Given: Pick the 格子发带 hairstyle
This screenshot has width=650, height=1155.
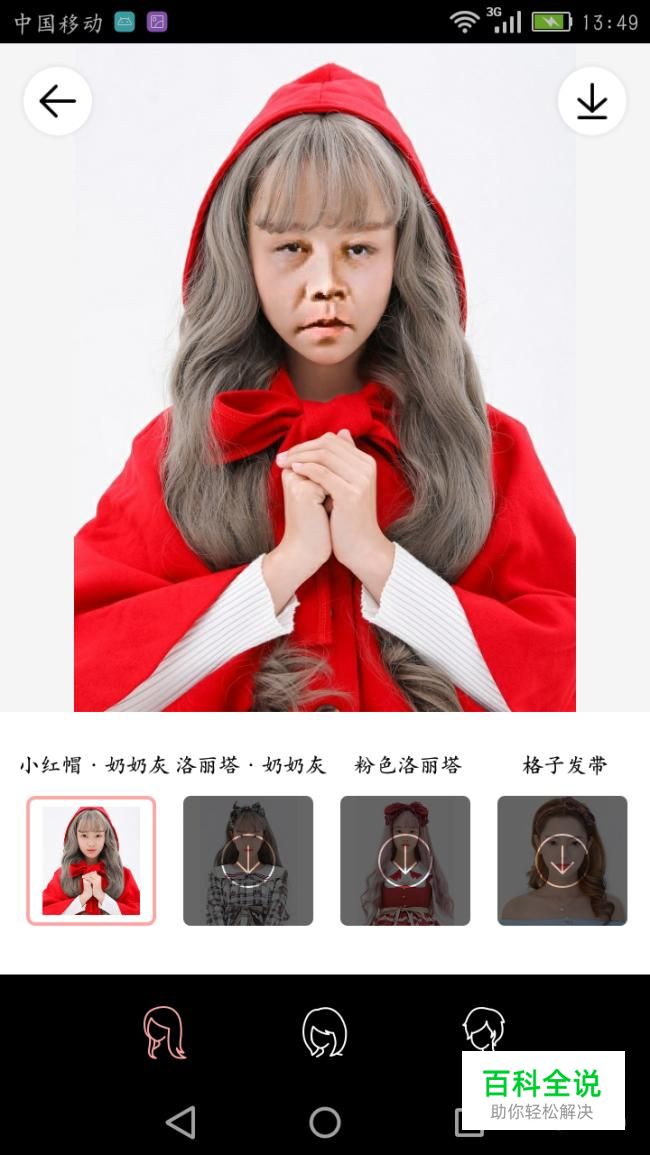Looking at the screenshot, I should tap(562, 861).
